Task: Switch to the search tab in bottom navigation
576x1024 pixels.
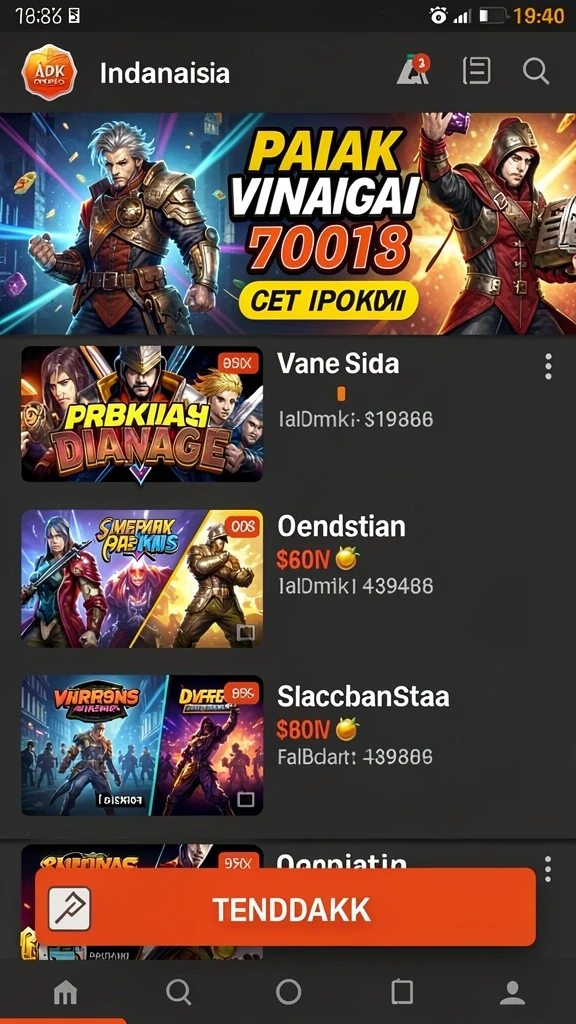Action: (178, 993)
